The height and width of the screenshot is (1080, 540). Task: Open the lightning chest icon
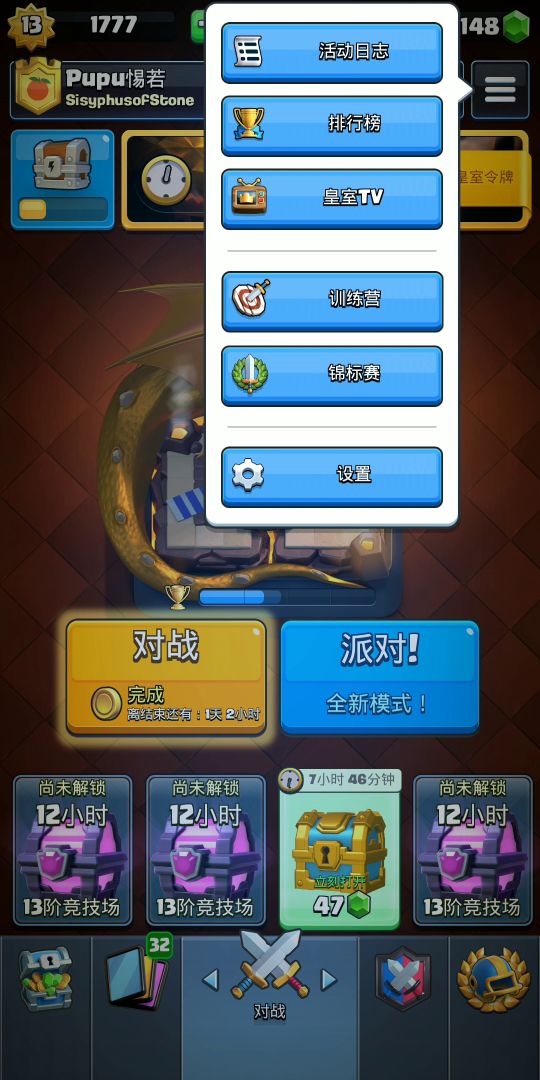63,179
